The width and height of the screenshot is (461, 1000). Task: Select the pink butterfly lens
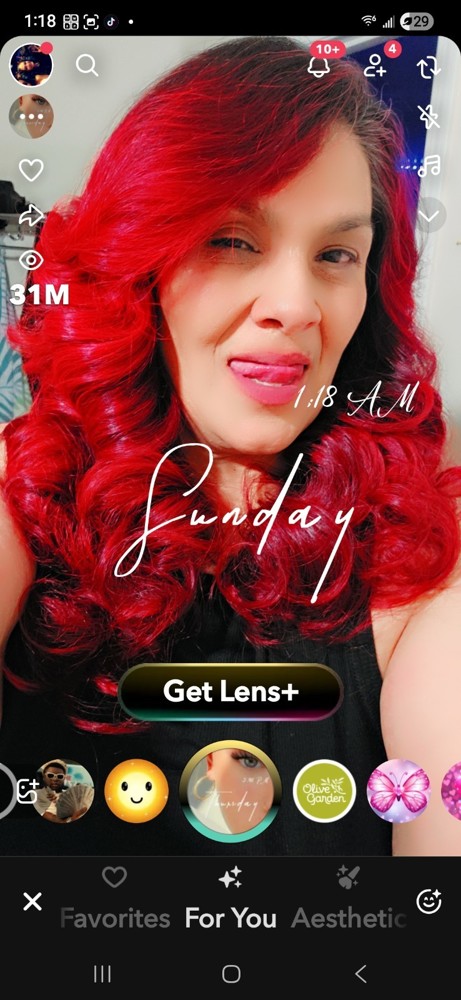(399, 791)
